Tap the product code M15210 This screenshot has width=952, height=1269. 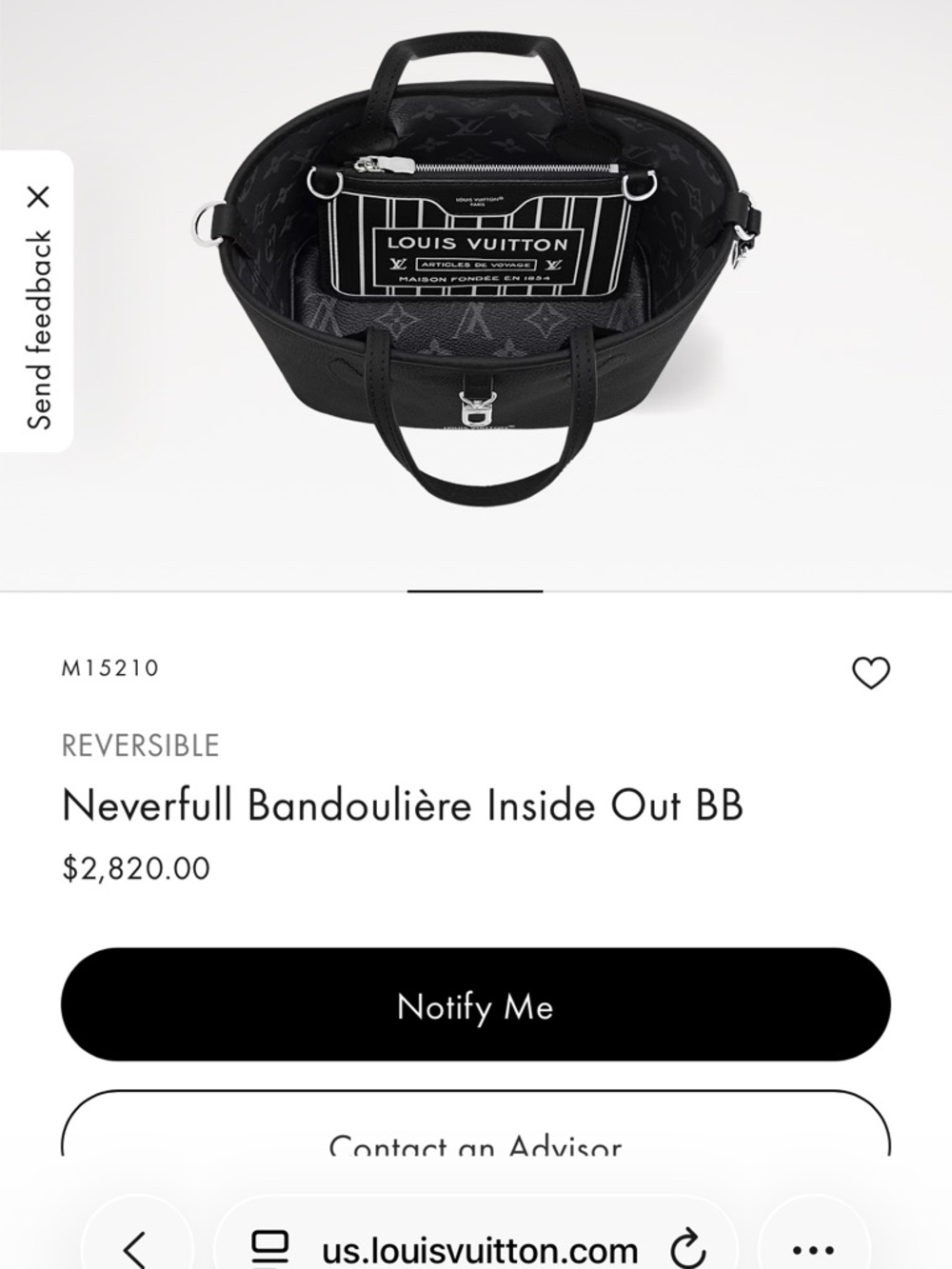[x=109, y=669]
